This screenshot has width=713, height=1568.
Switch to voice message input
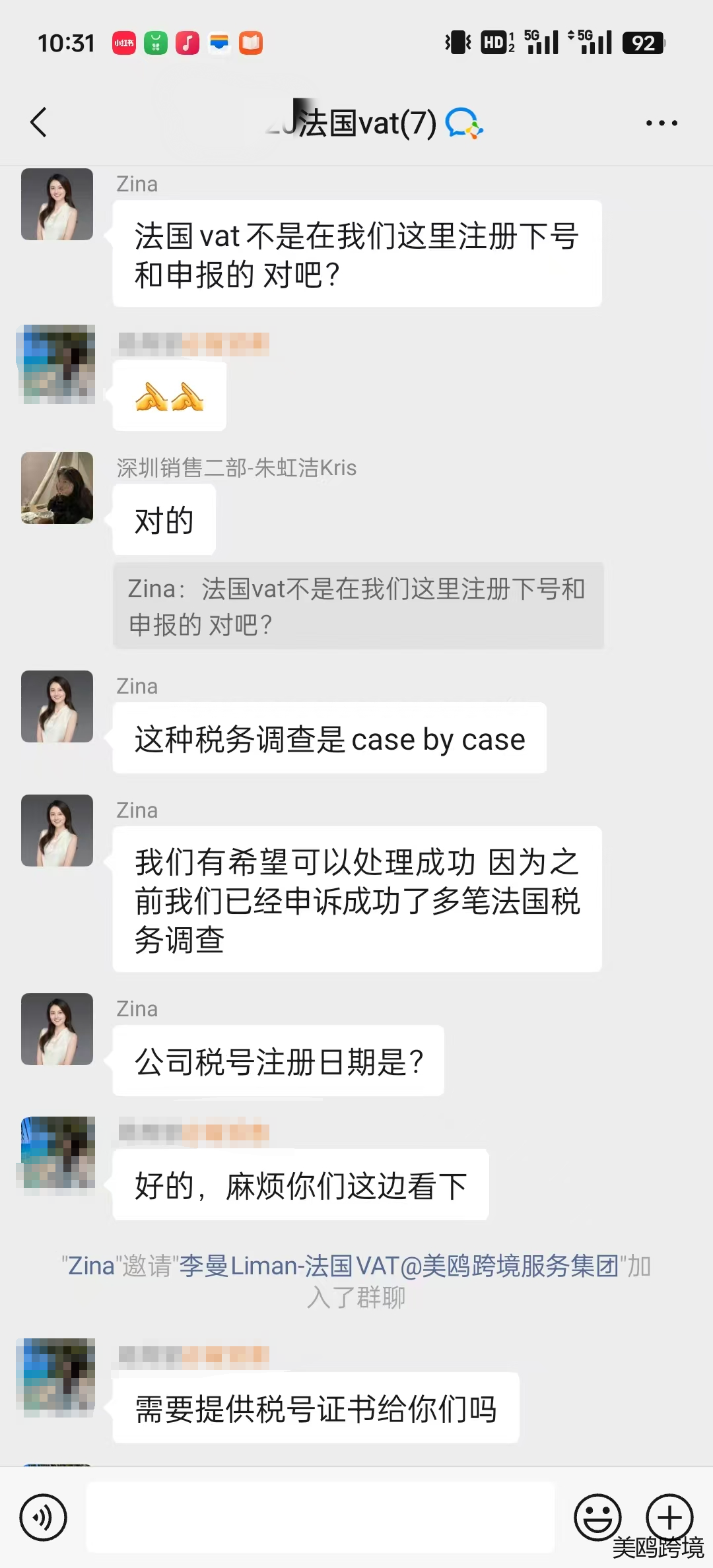click(x=44, y=1517)
